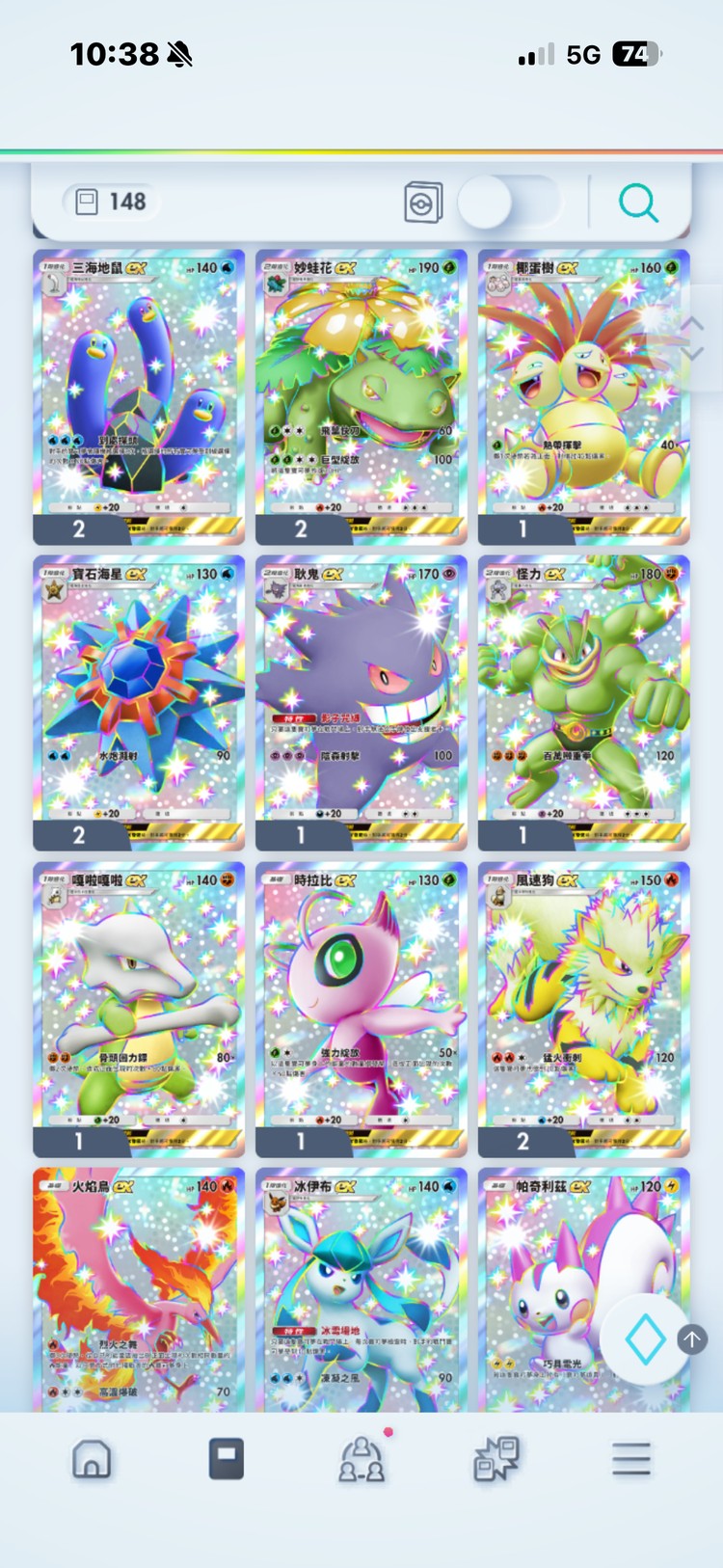This screenshot has width=723, height=1568.
Task: Open the hamburger menu tab
Action: 631,1459
